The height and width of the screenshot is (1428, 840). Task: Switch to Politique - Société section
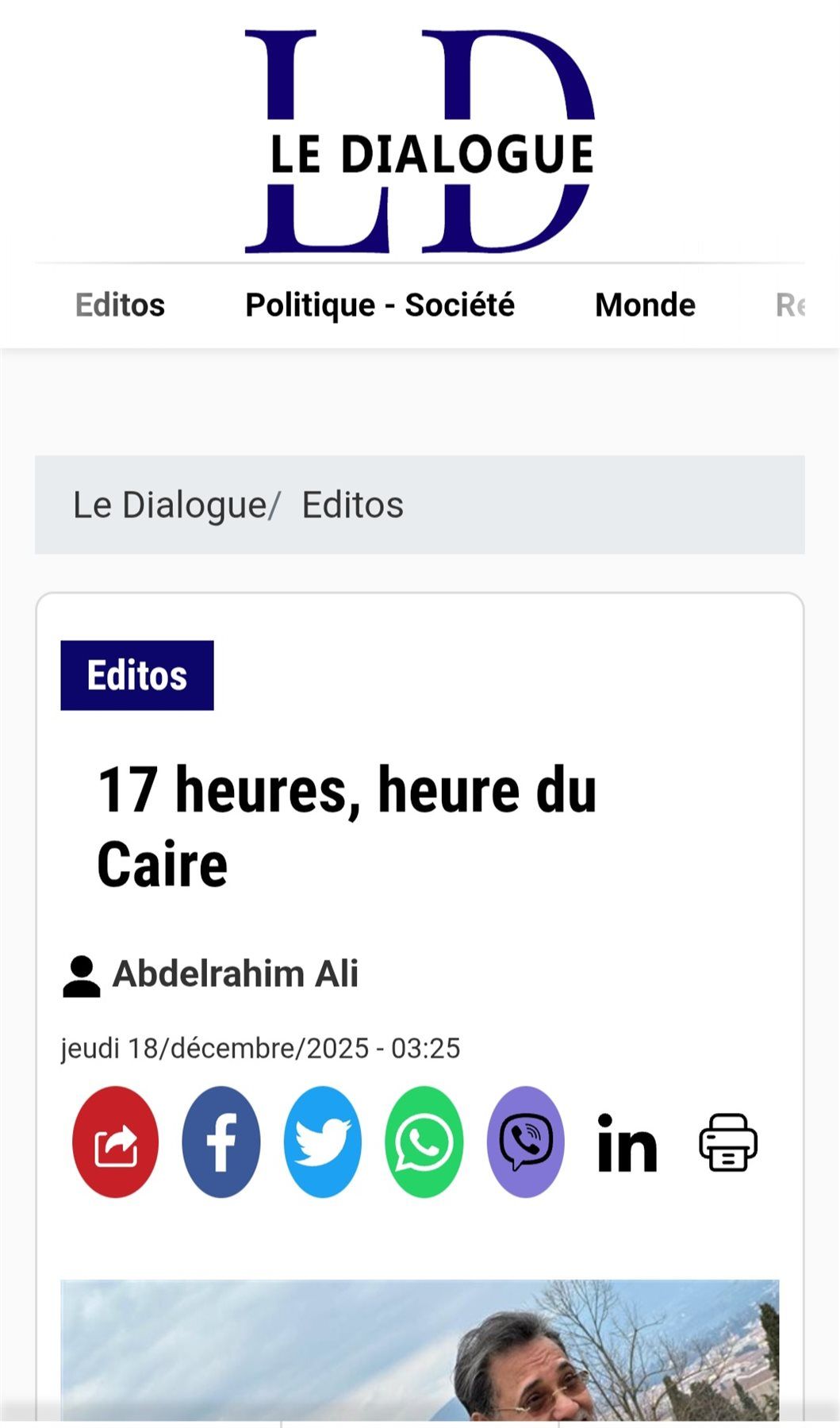379,305
